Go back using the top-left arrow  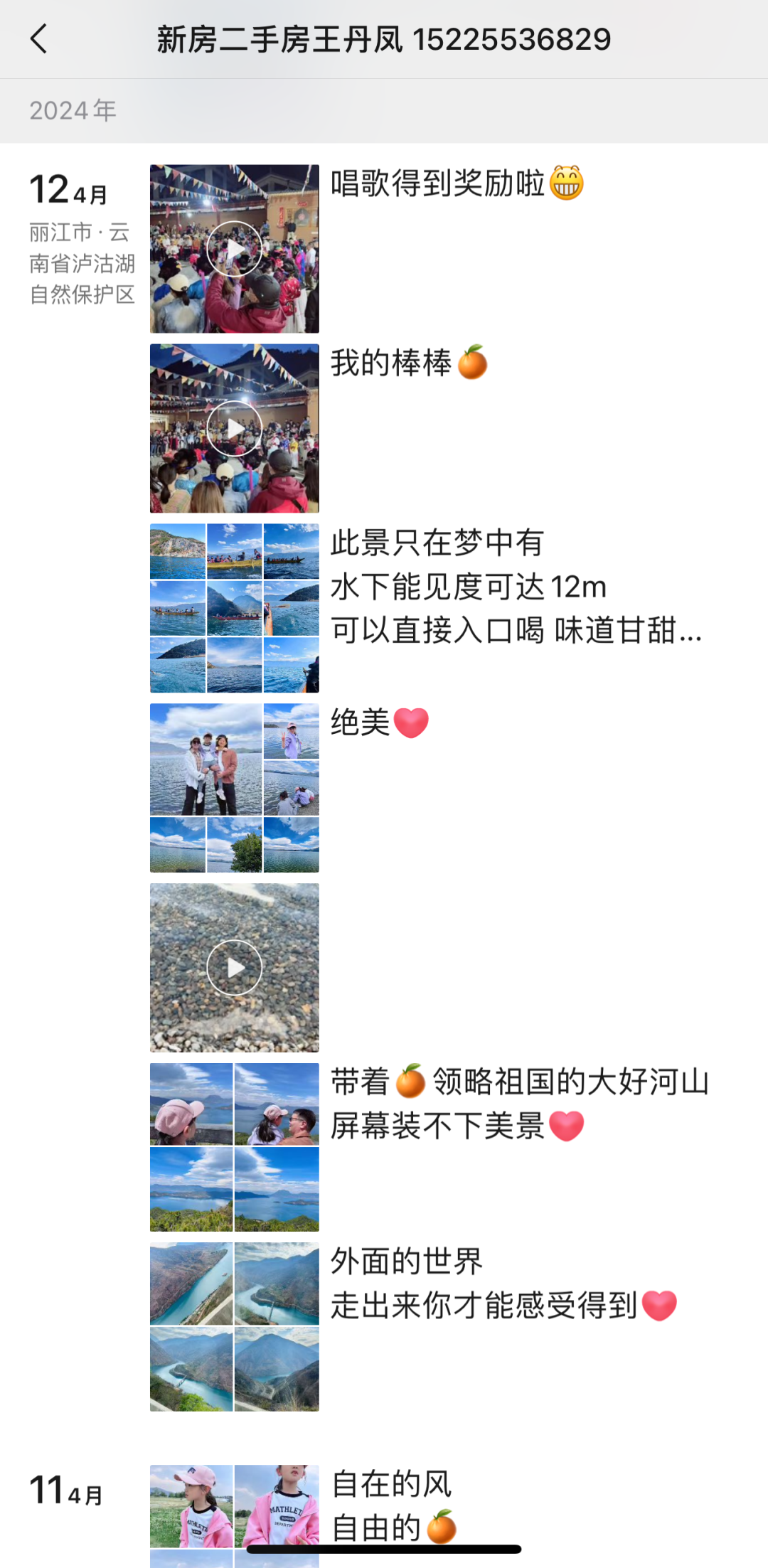tap(39, 39)
